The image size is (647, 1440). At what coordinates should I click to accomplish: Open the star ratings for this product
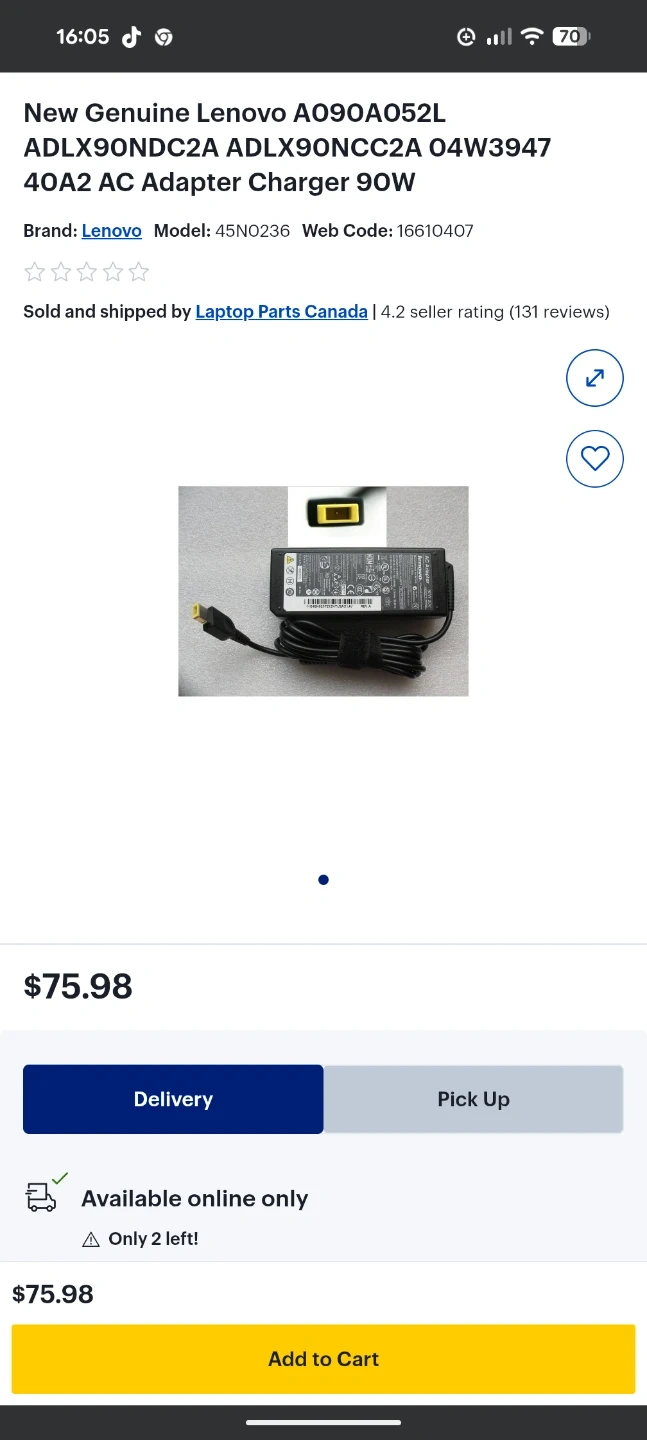tap(86, 272)
